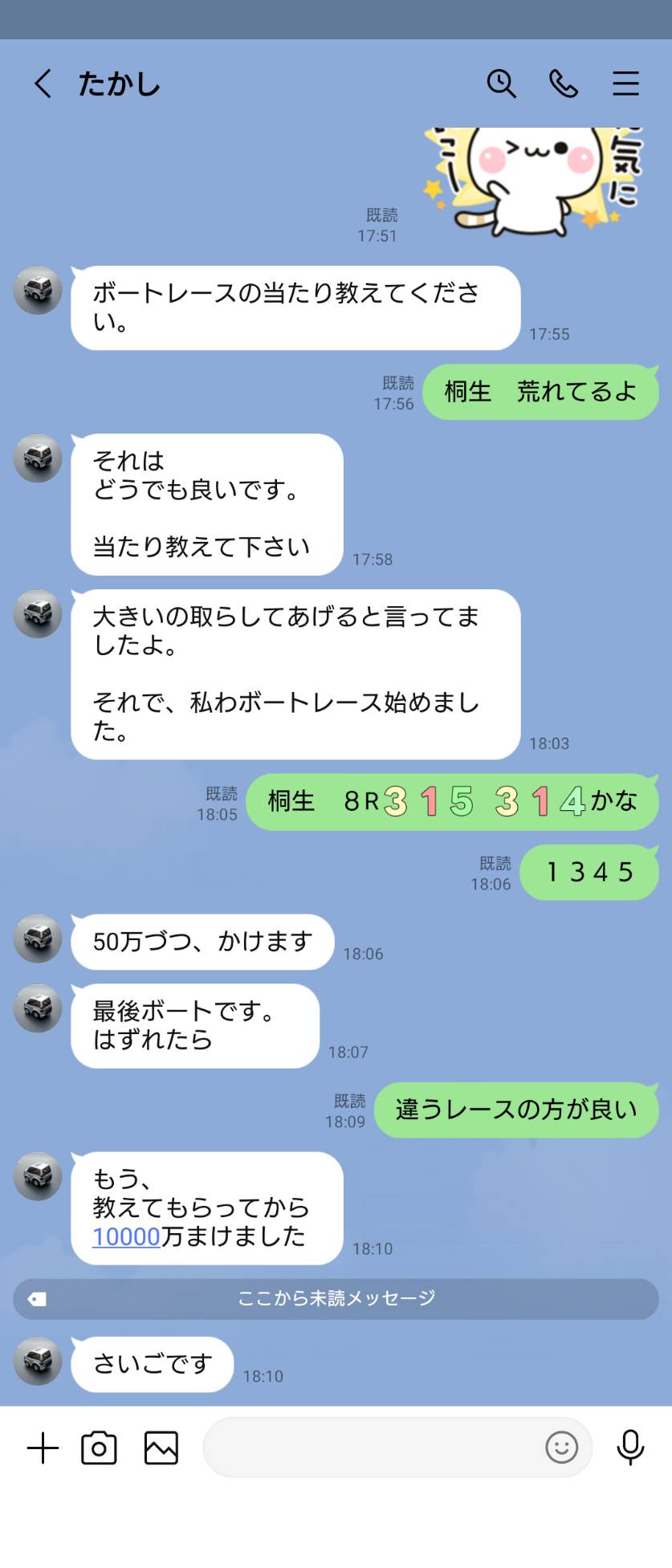Open the photo gallery picker
The height and width of the screenshot is (1568, 672).
[161, 1448]
